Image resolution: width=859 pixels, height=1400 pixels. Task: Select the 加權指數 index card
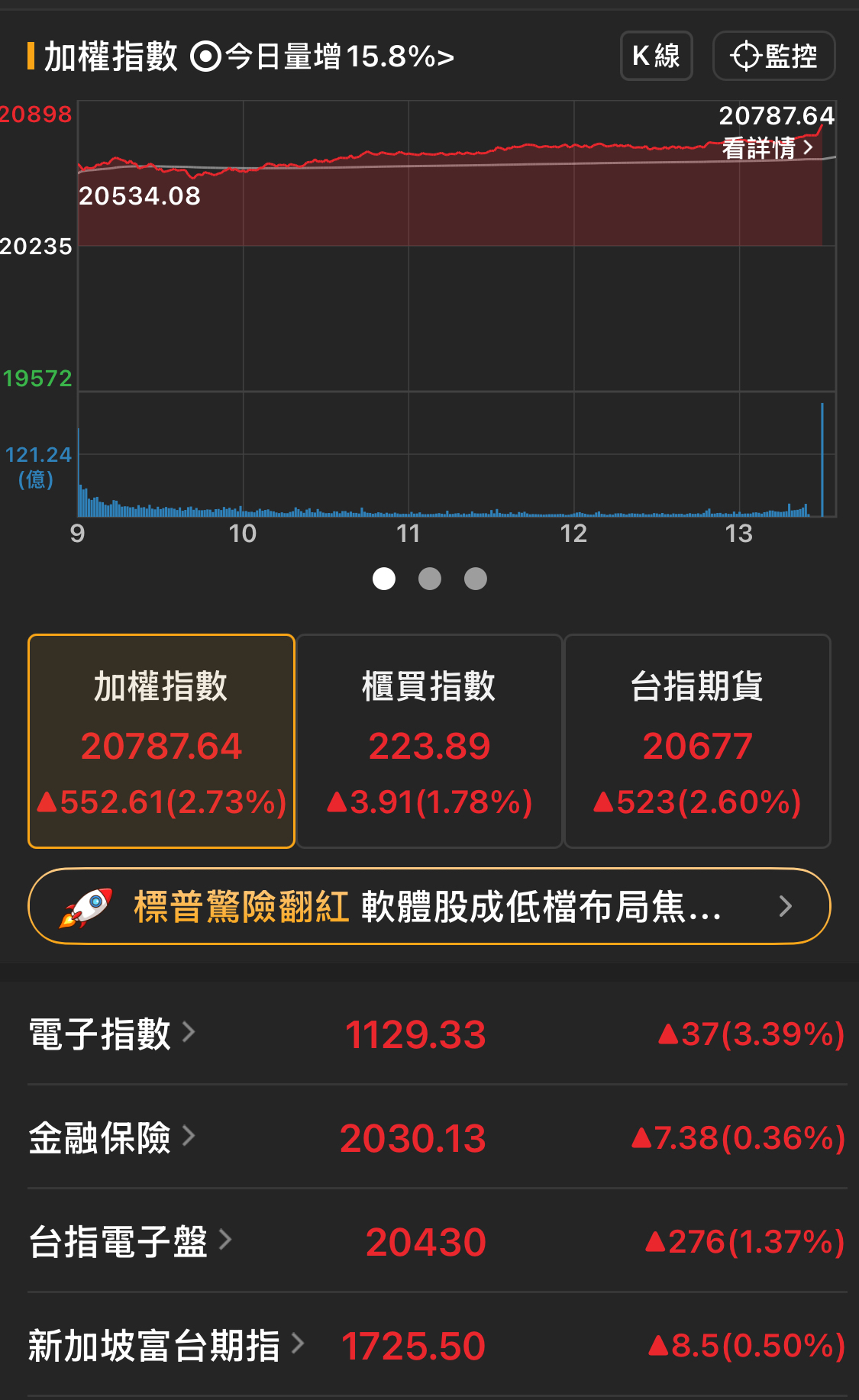[x=161, y=740]
